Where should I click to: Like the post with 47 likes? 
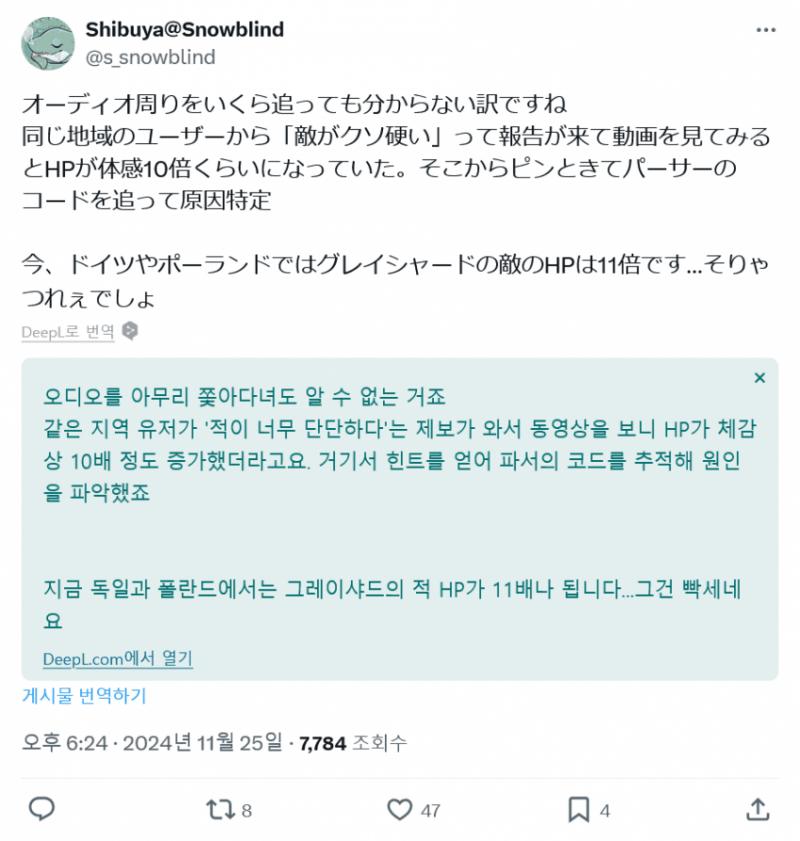click(x=399, y=808)
